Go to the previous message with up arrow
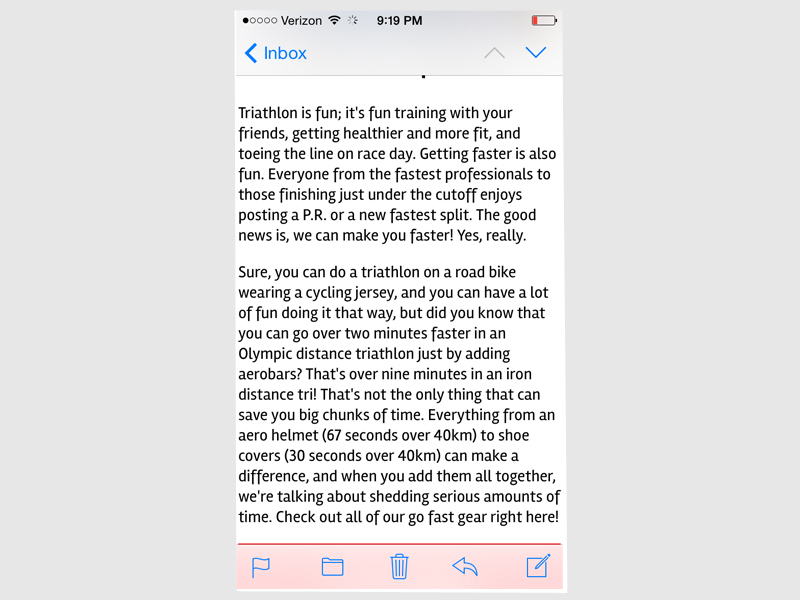The image size is (800, 600). [494, 53]
